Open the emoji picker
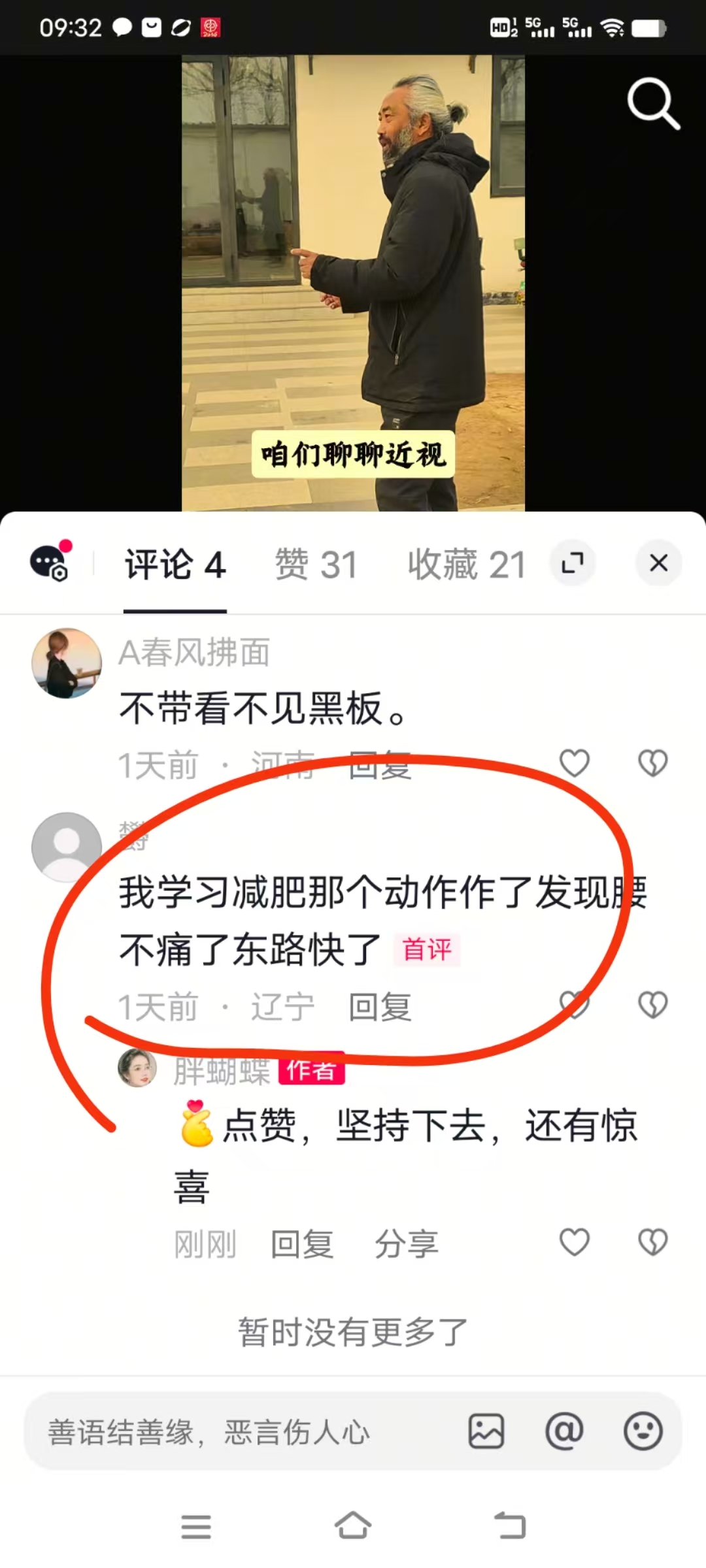Screen dimensions: 706x1568 [x=643, y=1431]
